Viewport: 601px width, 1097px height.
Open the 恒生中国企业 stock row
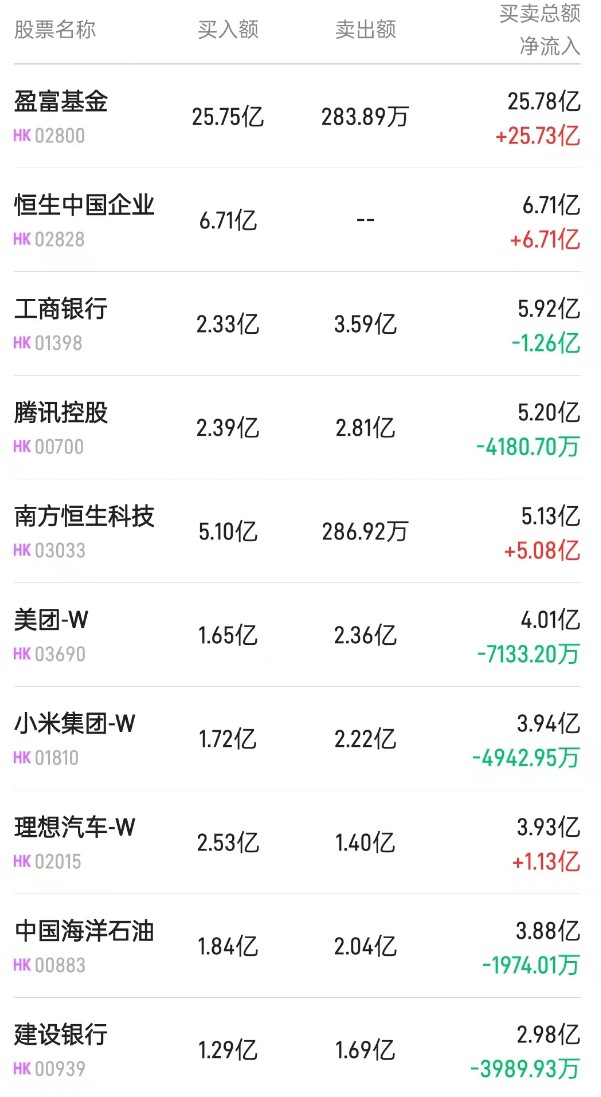pyautogui.click(x=84, y=206)
